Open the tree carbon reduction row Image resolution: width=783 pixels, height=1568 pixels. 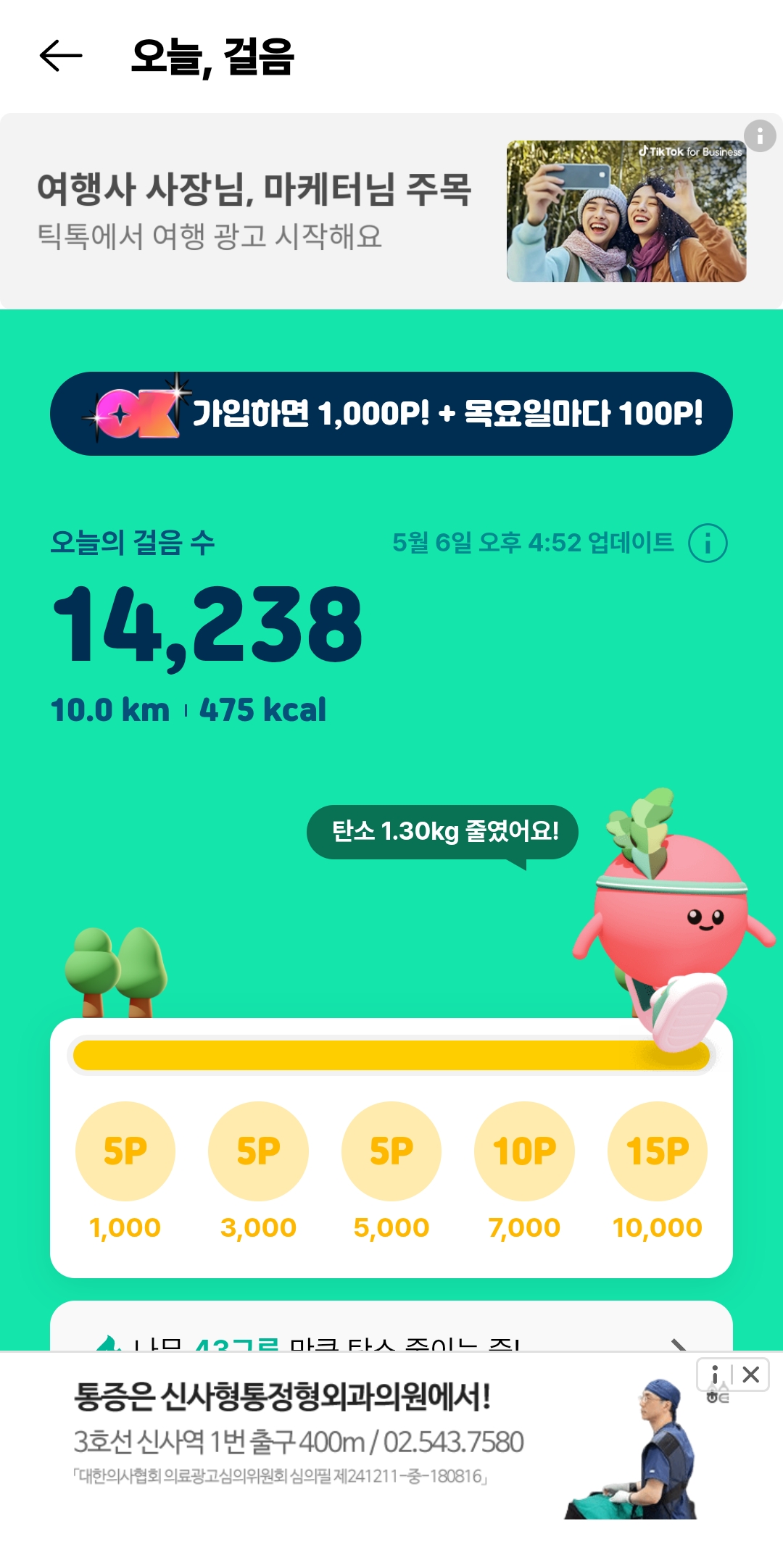tap(391, 1339)
